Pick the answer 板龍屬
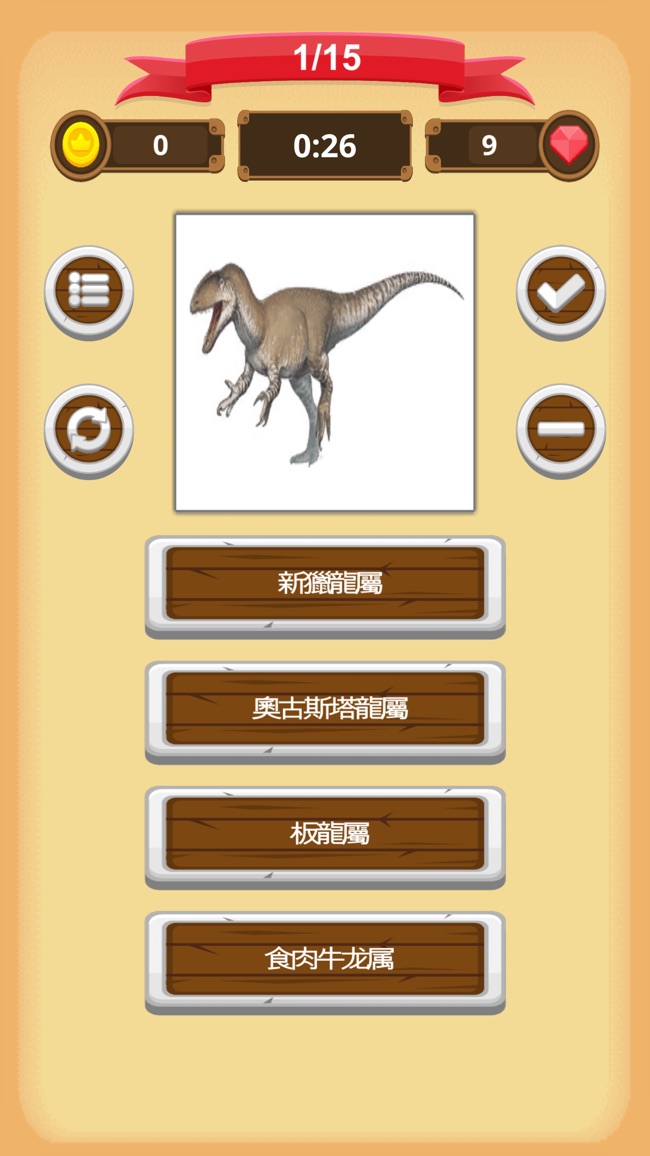 coord(325,834)
